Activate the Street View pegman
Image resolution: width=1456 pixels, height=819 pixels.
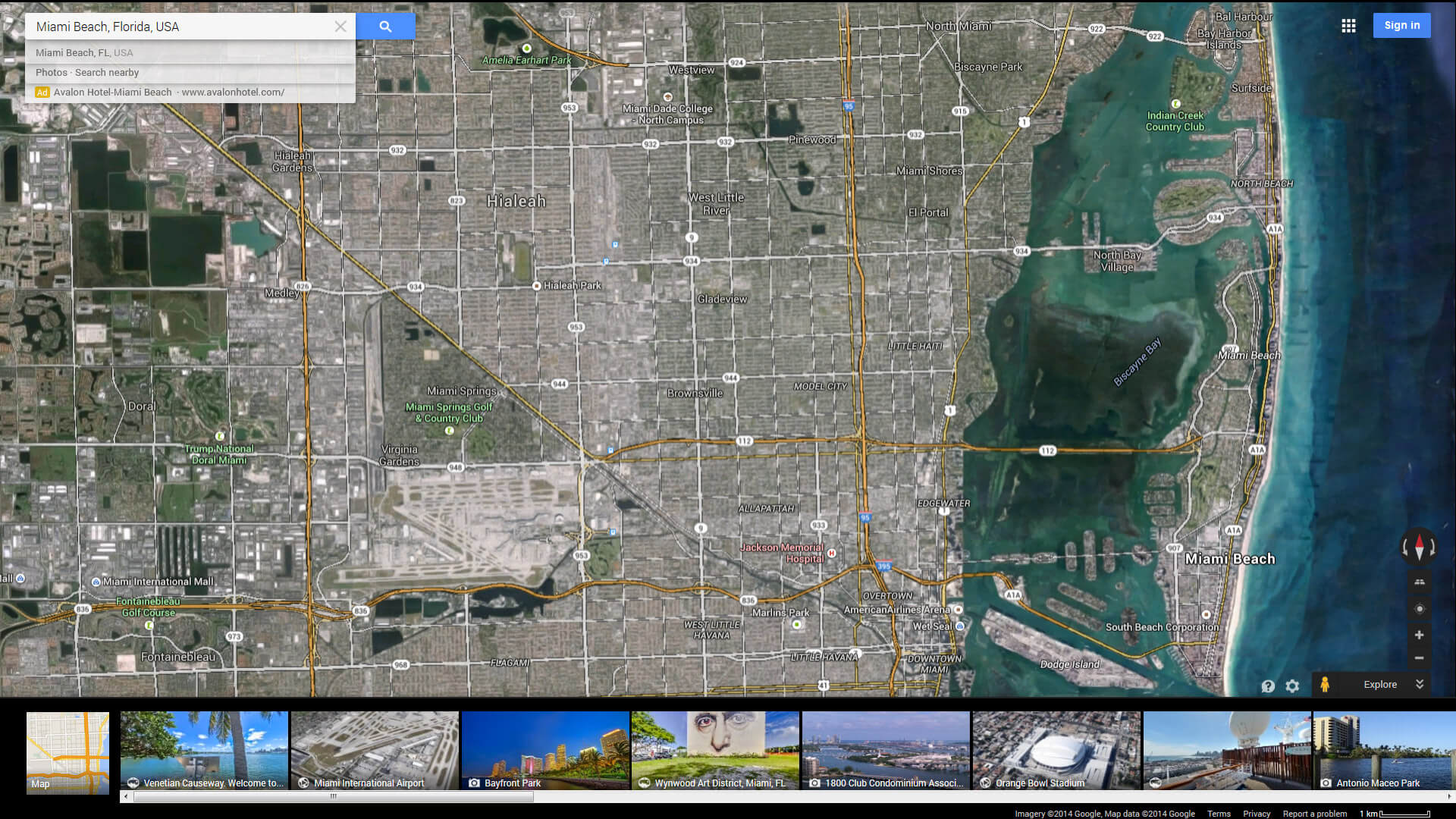click(x=1324, y=684)
